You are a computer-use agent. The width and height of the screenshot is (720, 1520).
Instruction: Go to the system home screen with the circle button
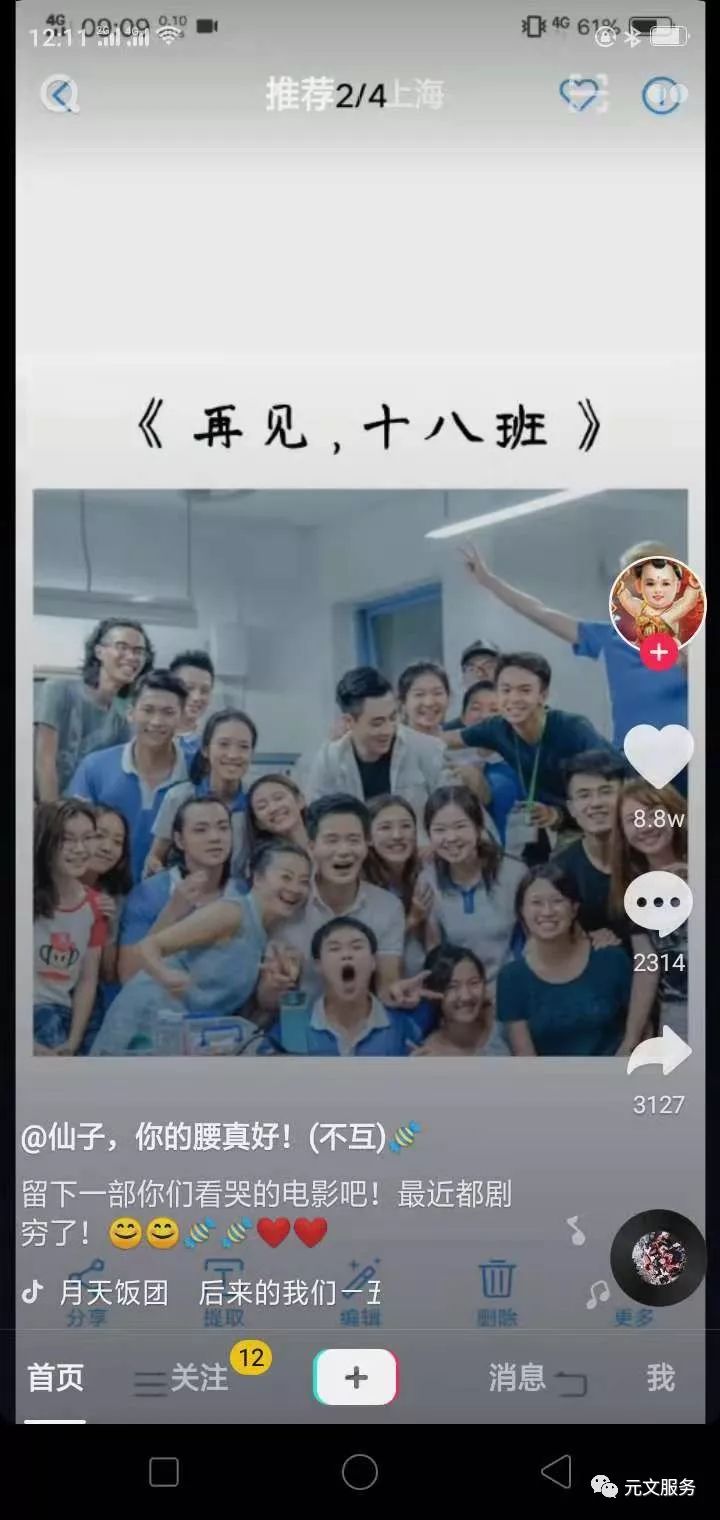pyautogui.click(x=360, y=1471)
